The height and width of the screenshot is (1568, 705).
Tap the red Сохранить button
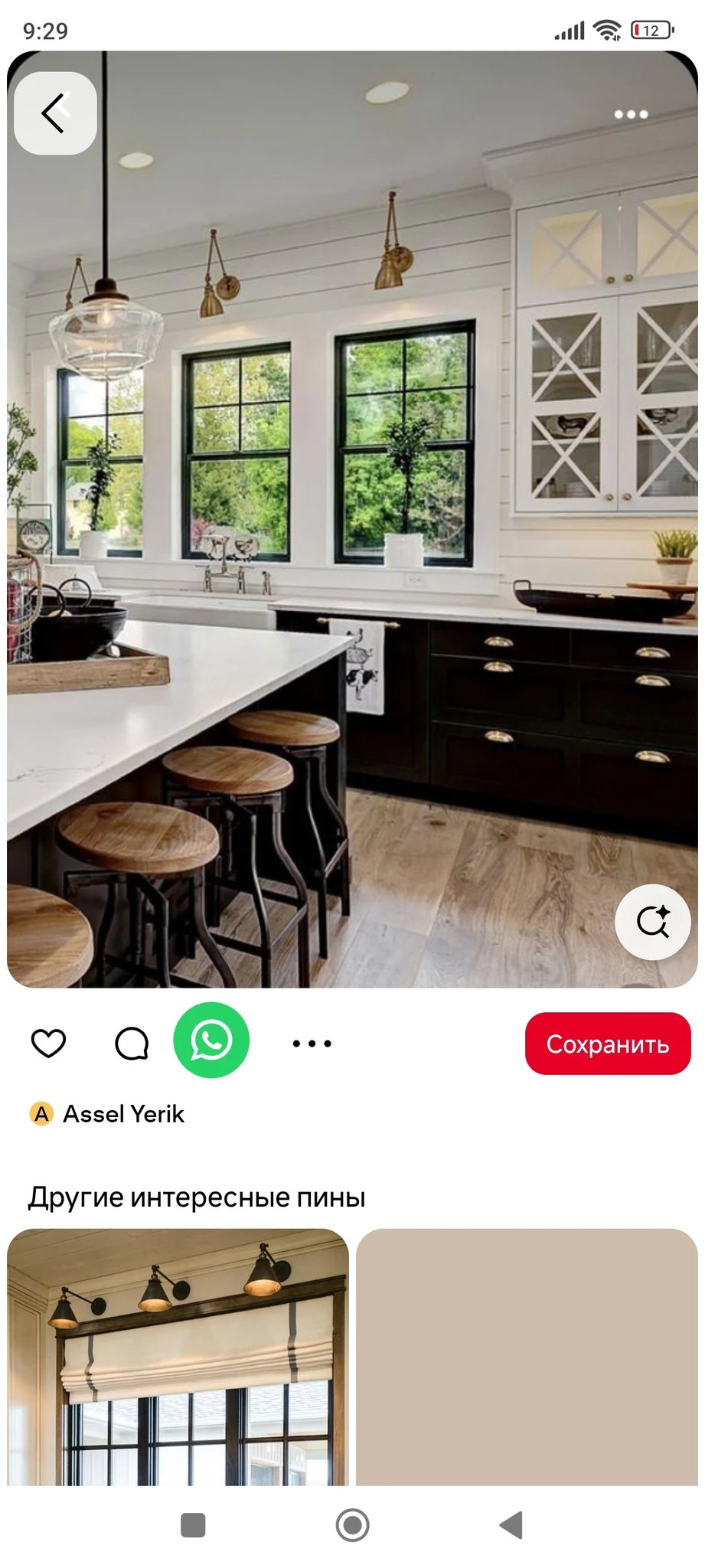pos(608,1044)
